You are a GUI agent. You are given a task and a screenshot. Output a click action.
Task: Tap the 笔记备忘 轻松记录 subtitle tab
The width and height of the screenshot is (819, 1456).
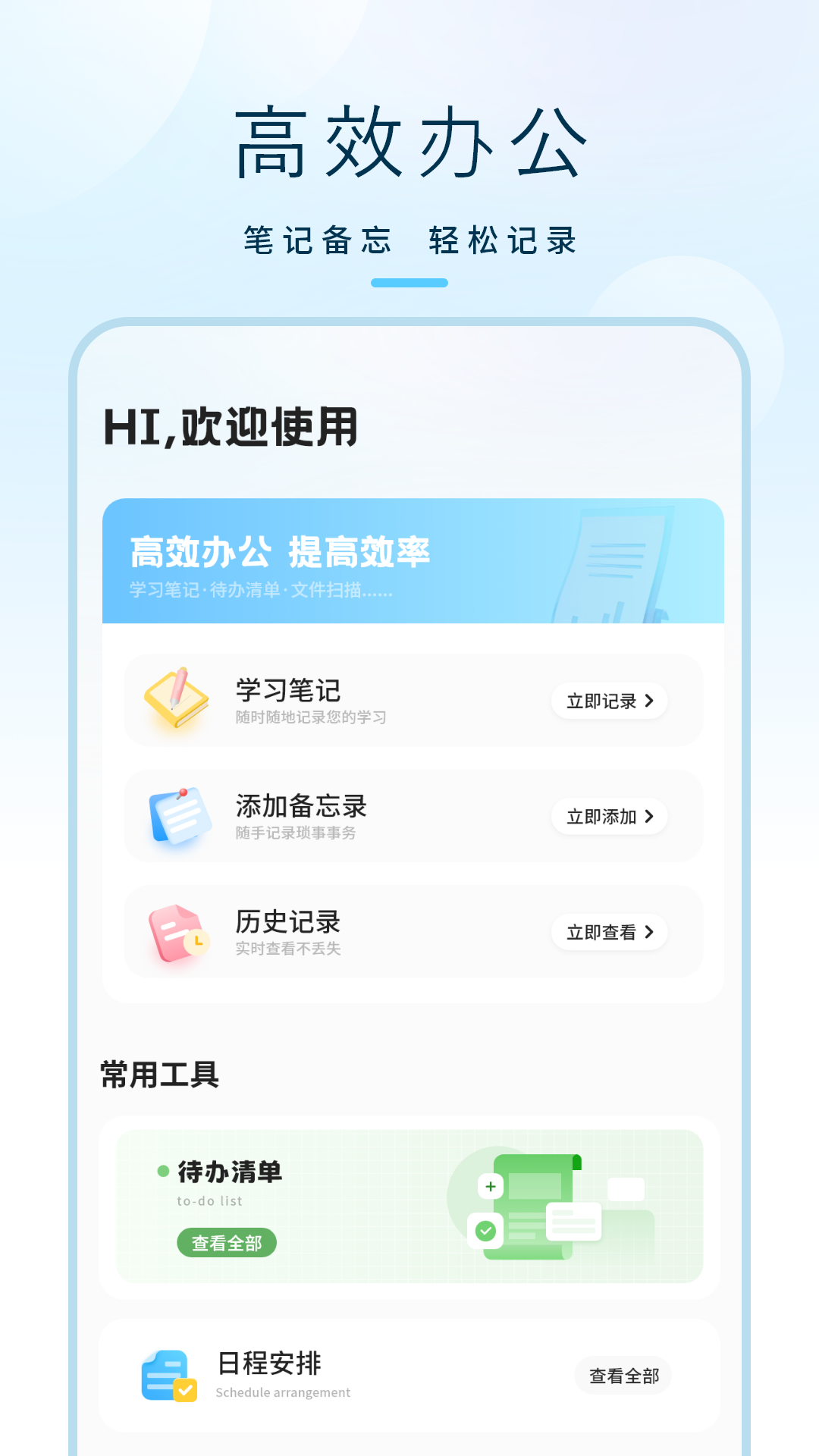408,241
